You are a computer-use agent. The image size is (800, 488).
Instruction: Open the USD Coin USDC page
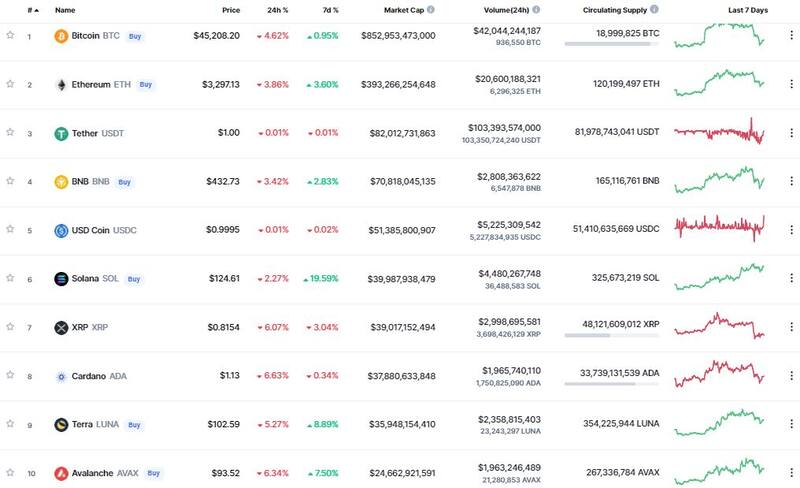tap(103, 230)
